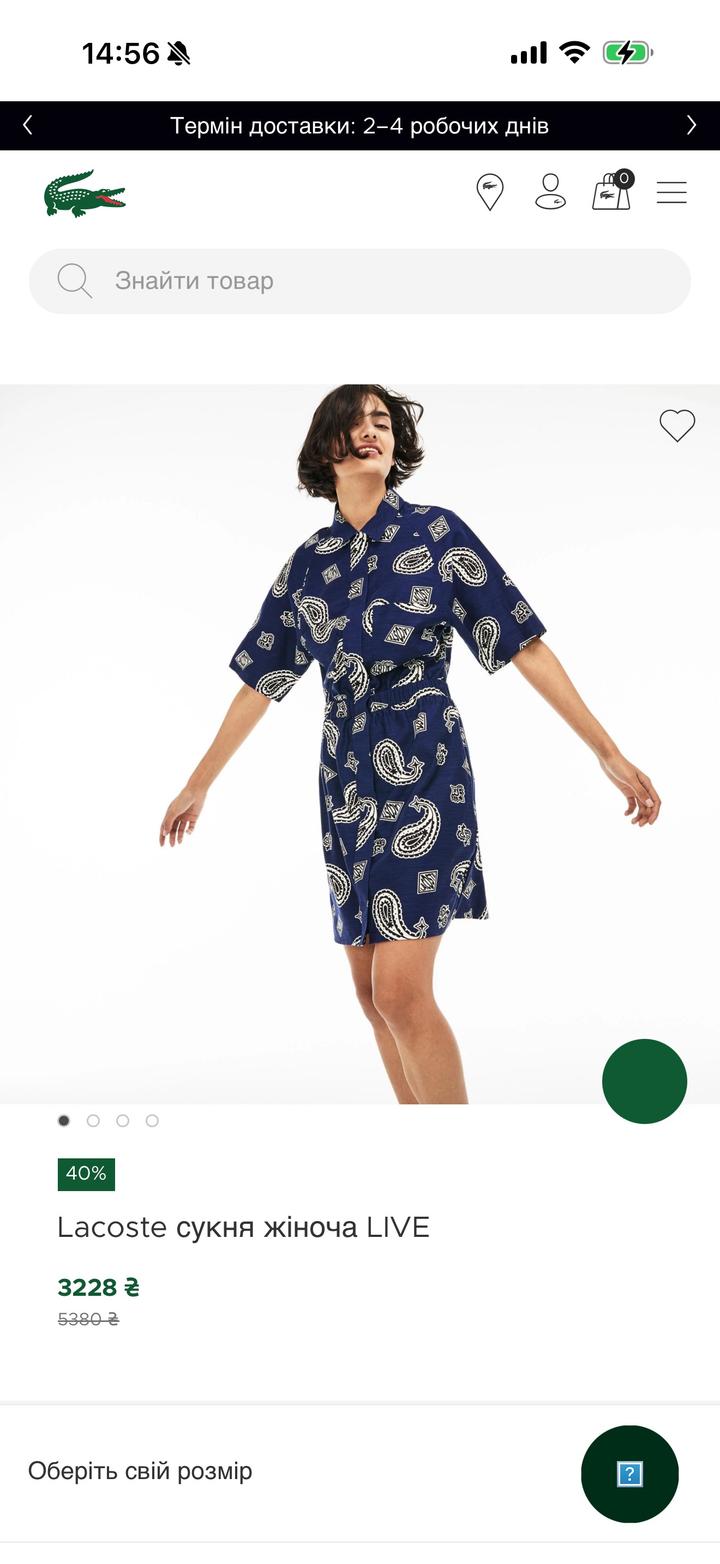This screenshot has height=1564, width=720.
Task: Select the green color swatch circle
Action: 643,1080
